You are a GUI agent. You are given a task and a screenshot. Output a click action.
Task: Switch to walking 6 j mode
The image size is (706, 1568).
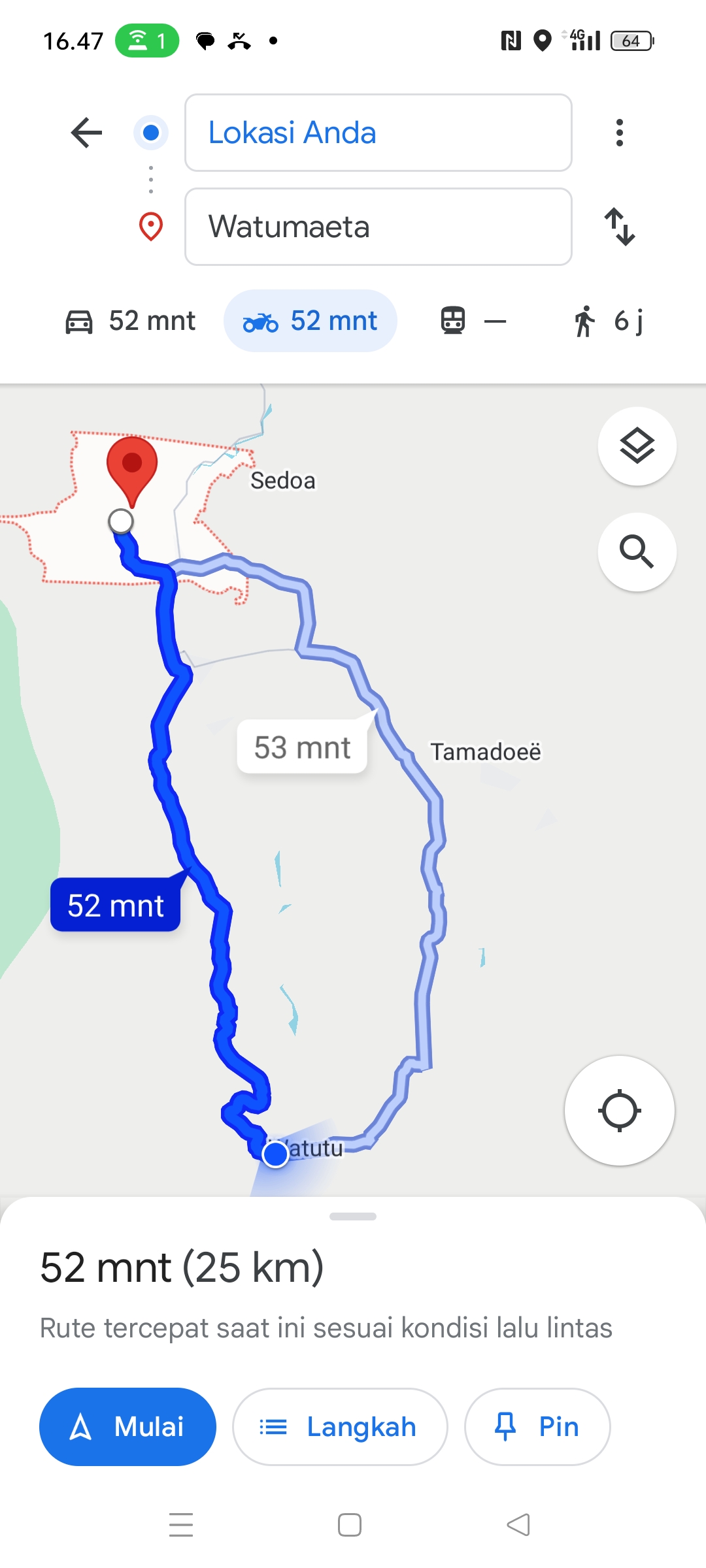[609, 321]
